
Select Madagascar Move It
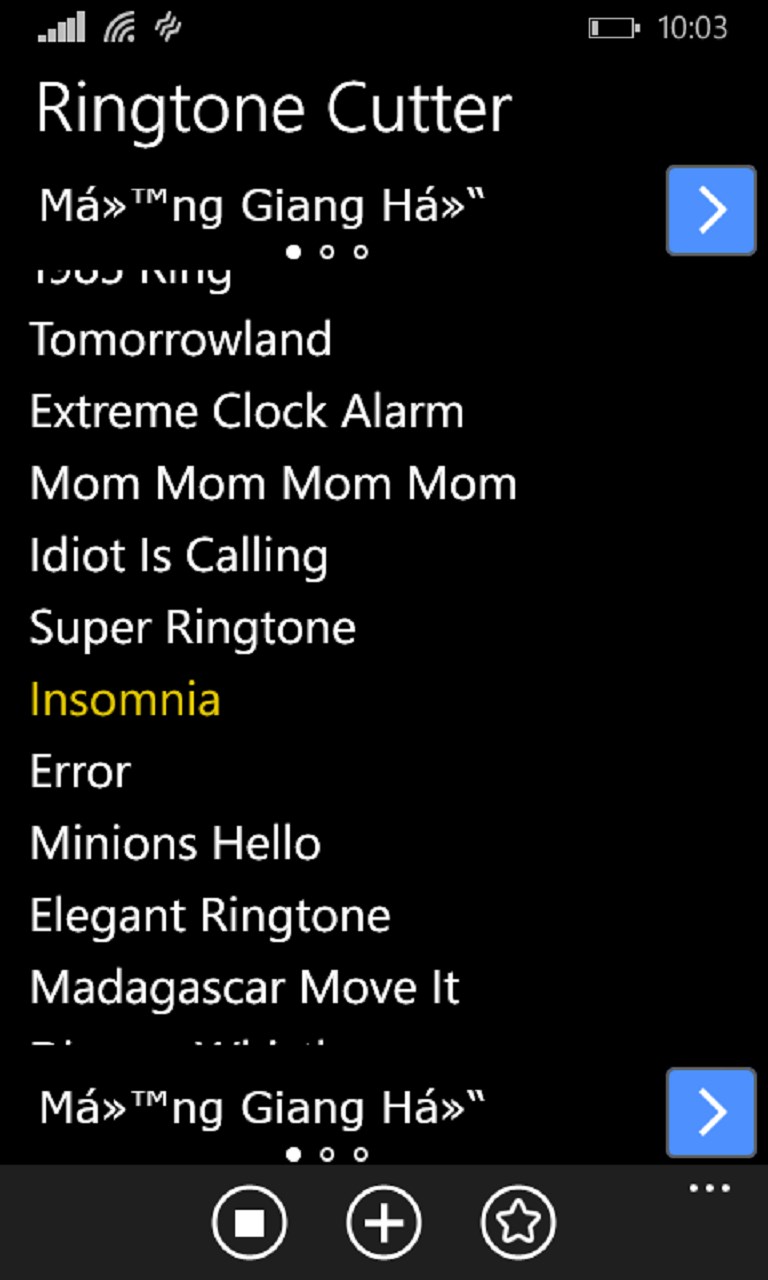click(x=245, y=988)
